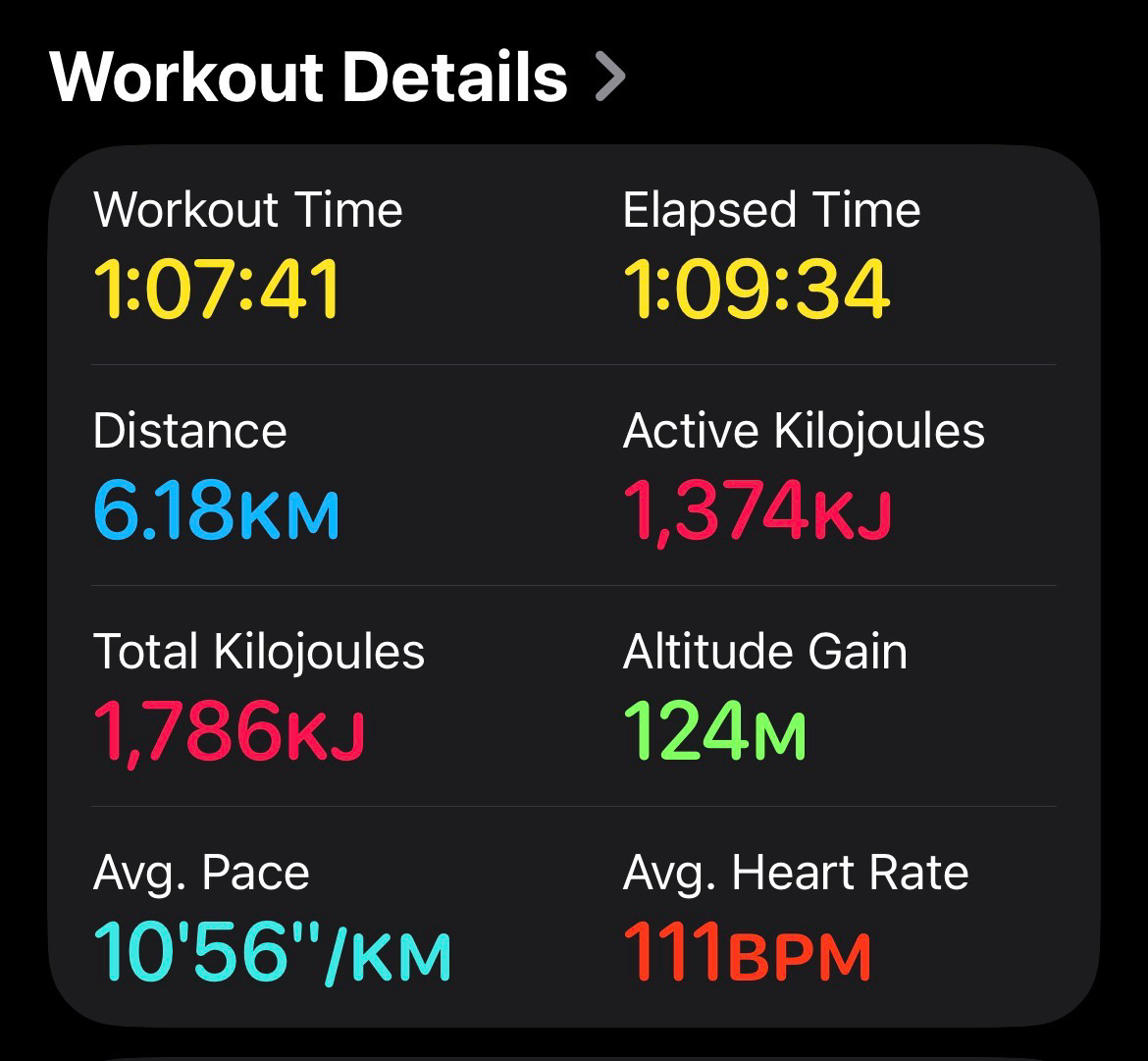Open the workout stats card
Screen dimensions: 1148x1061
coord(574,586)
